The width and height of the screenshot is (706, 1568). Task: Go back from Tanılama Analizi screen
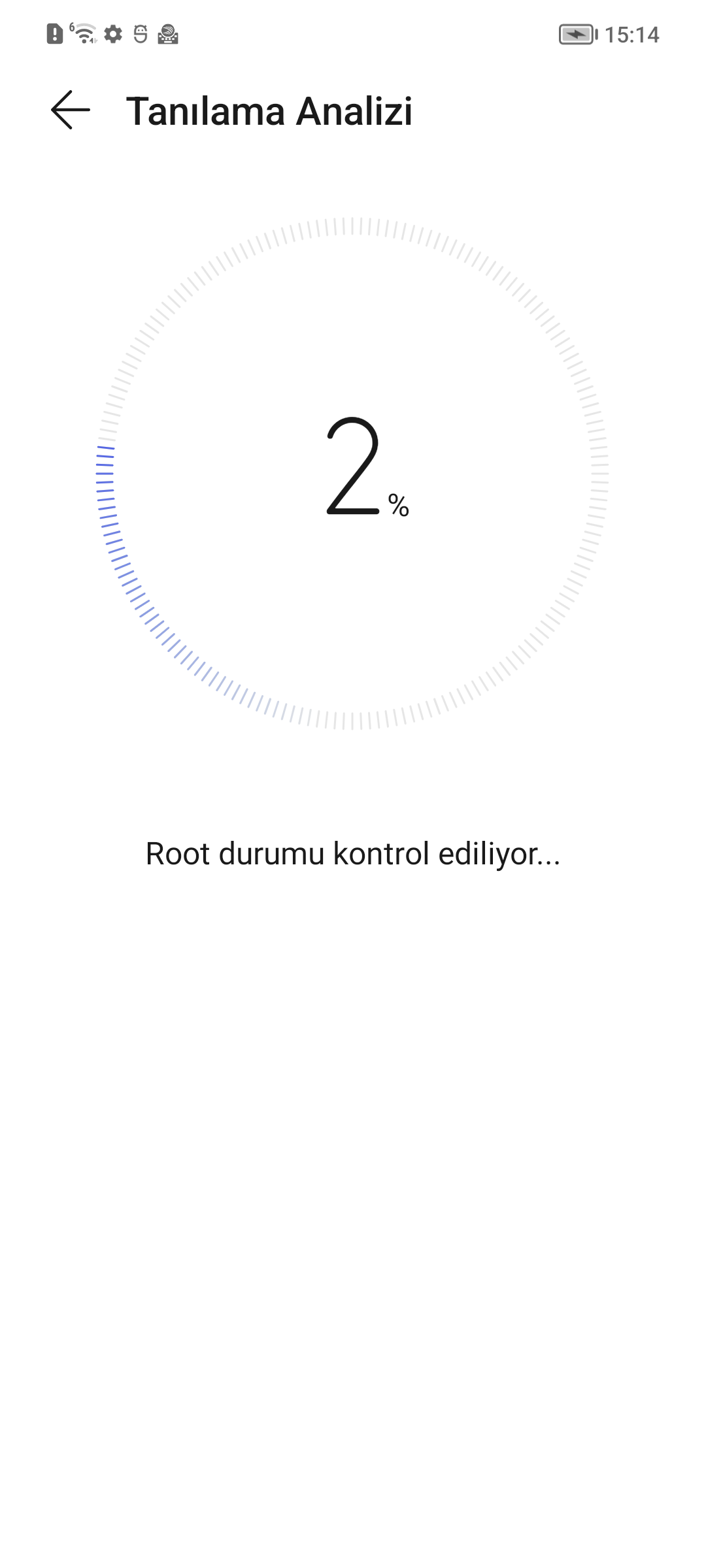click(x=71, y=110)
